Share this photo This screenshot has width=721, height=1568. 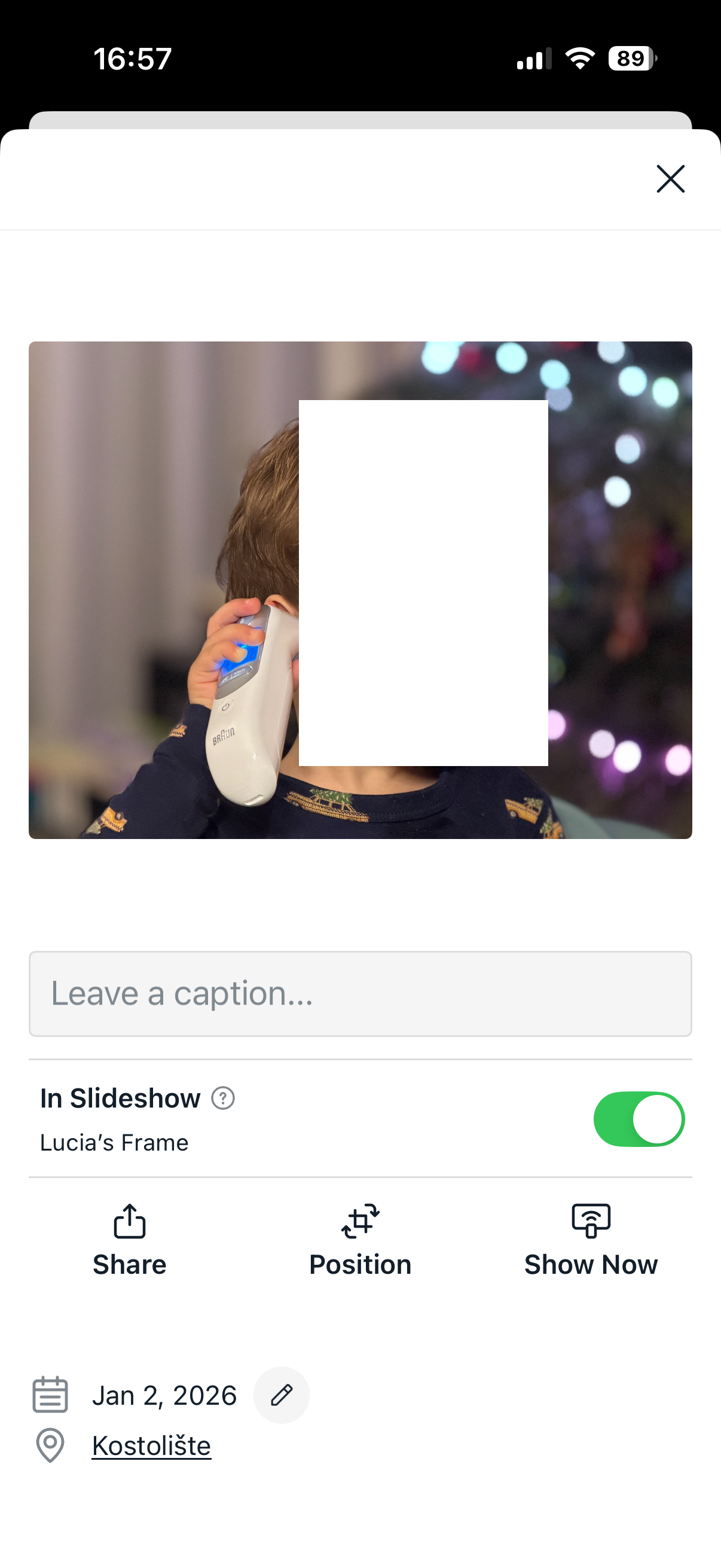tap(129, 1239)
